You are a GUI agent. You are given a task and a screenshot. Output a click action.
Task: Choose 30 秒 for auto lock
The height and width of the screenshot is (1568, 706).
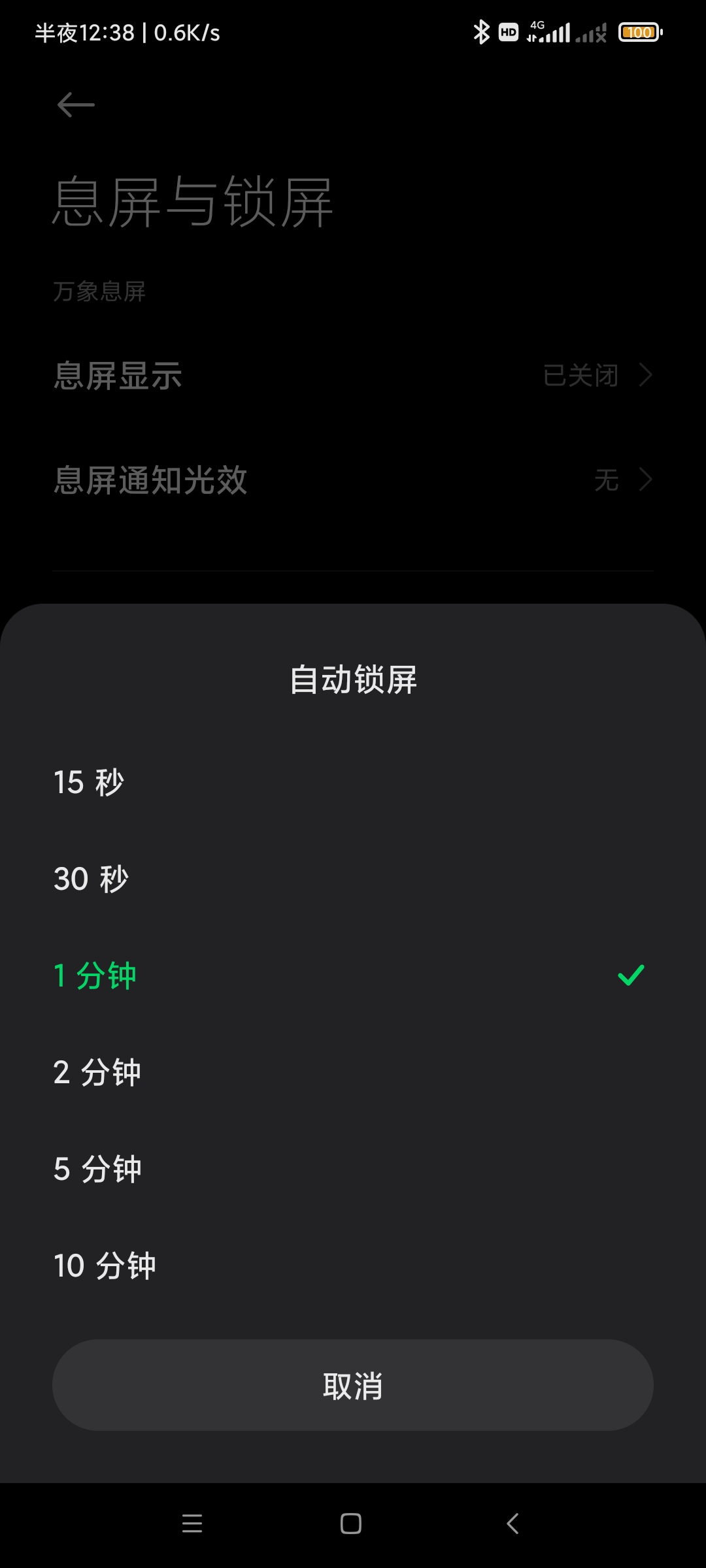(353, 879)
